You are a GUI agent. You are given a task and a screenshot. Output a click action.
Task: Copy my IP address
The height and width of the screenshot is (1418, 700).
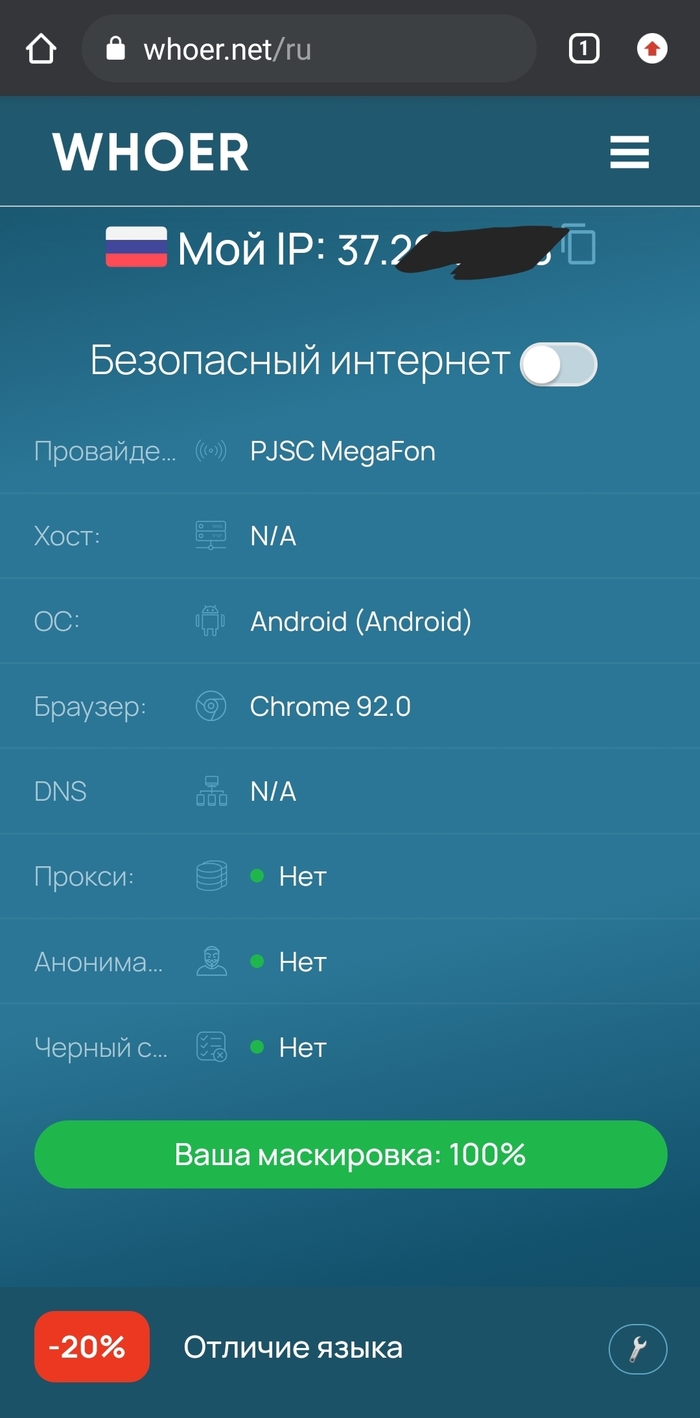(x=581, y=245)
